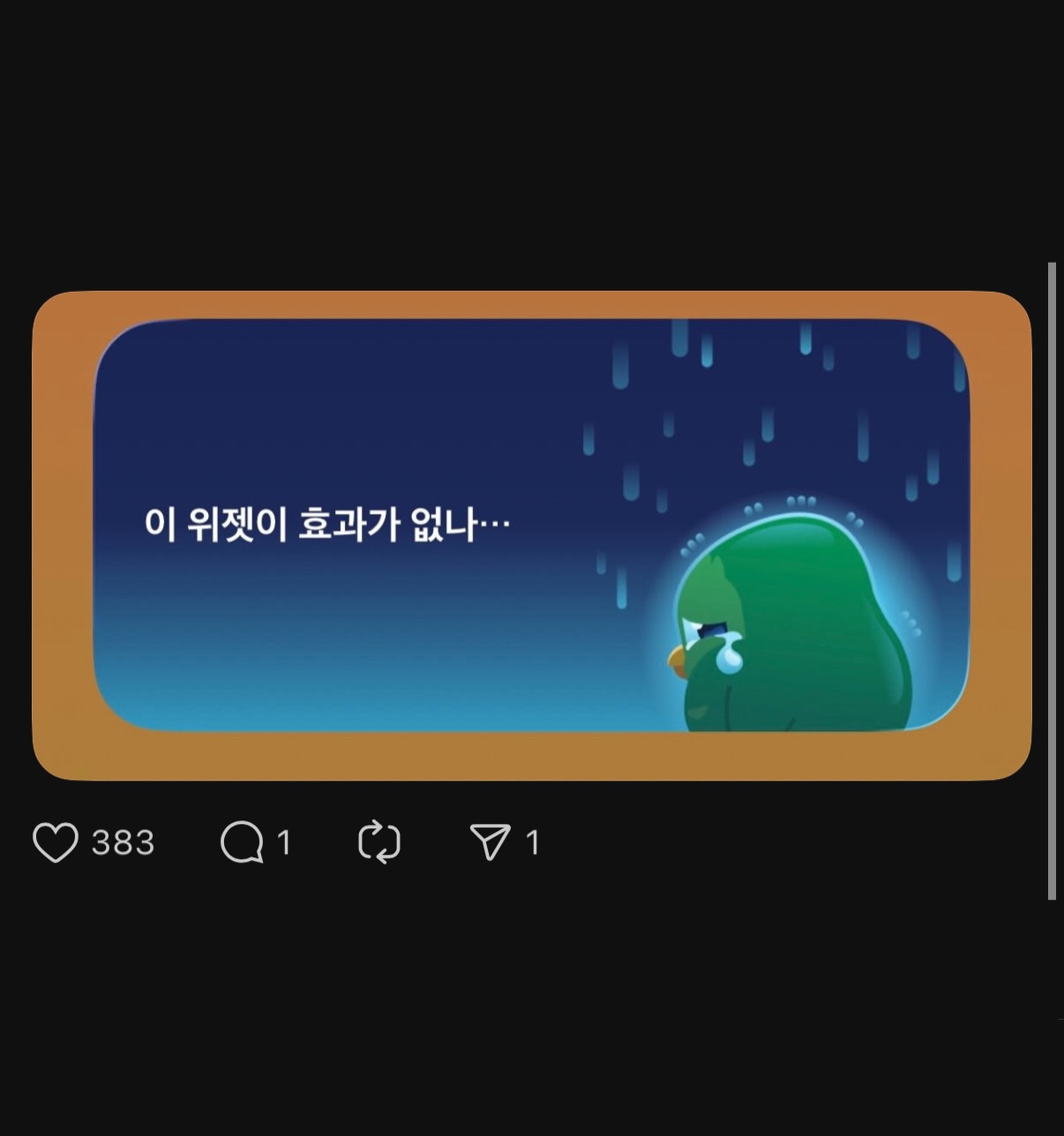This screenshot has height=1136, width=1064.
Task: Like the post with the heart icon
Action: coord(56,842)
